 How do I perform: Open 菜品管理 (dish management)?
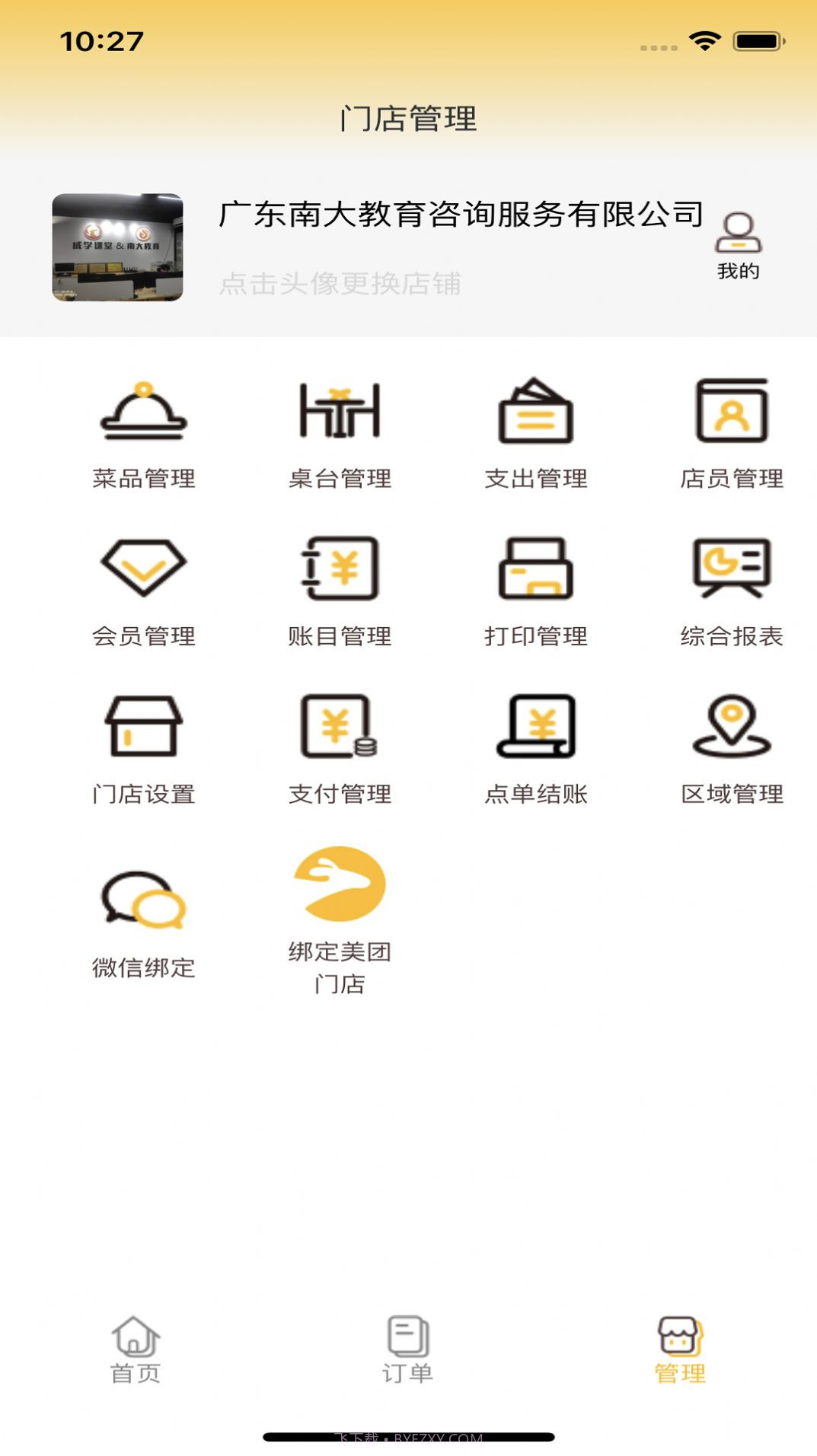tap(143, 430)
